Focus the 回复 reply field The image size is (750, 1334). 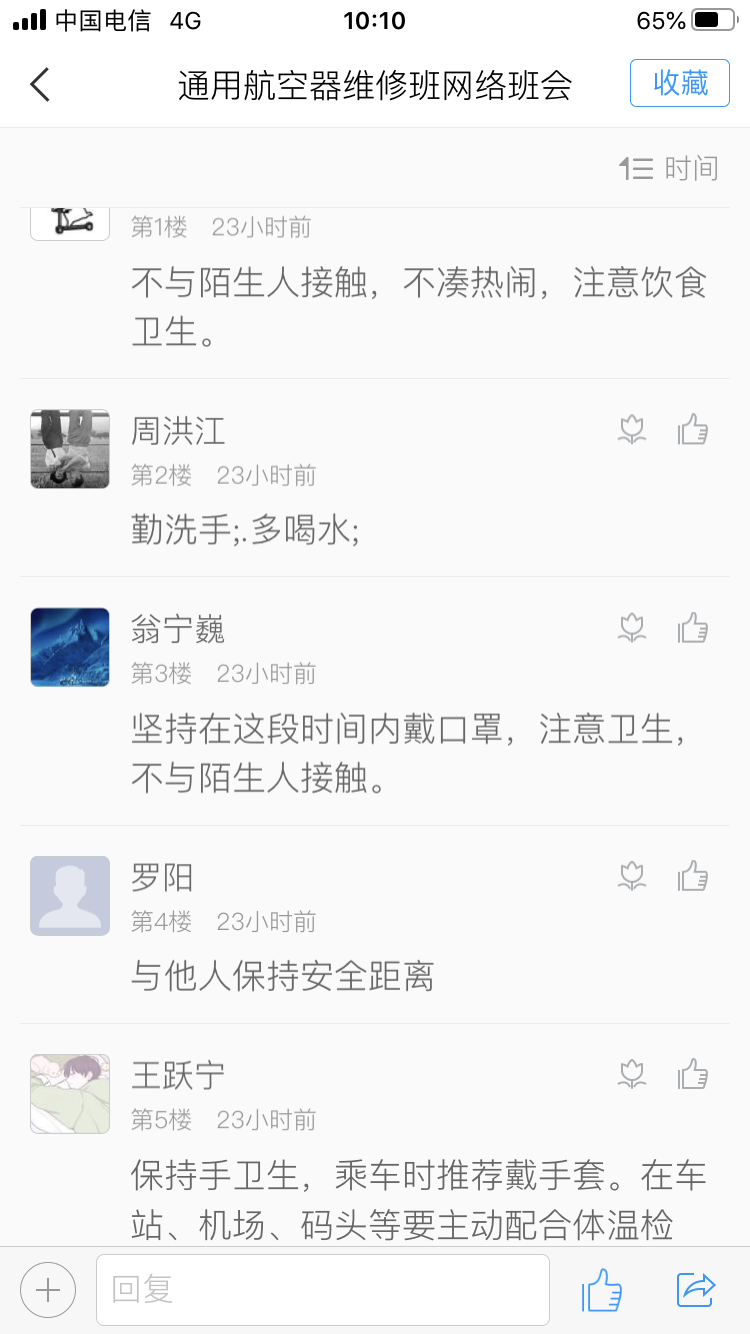322,1290
